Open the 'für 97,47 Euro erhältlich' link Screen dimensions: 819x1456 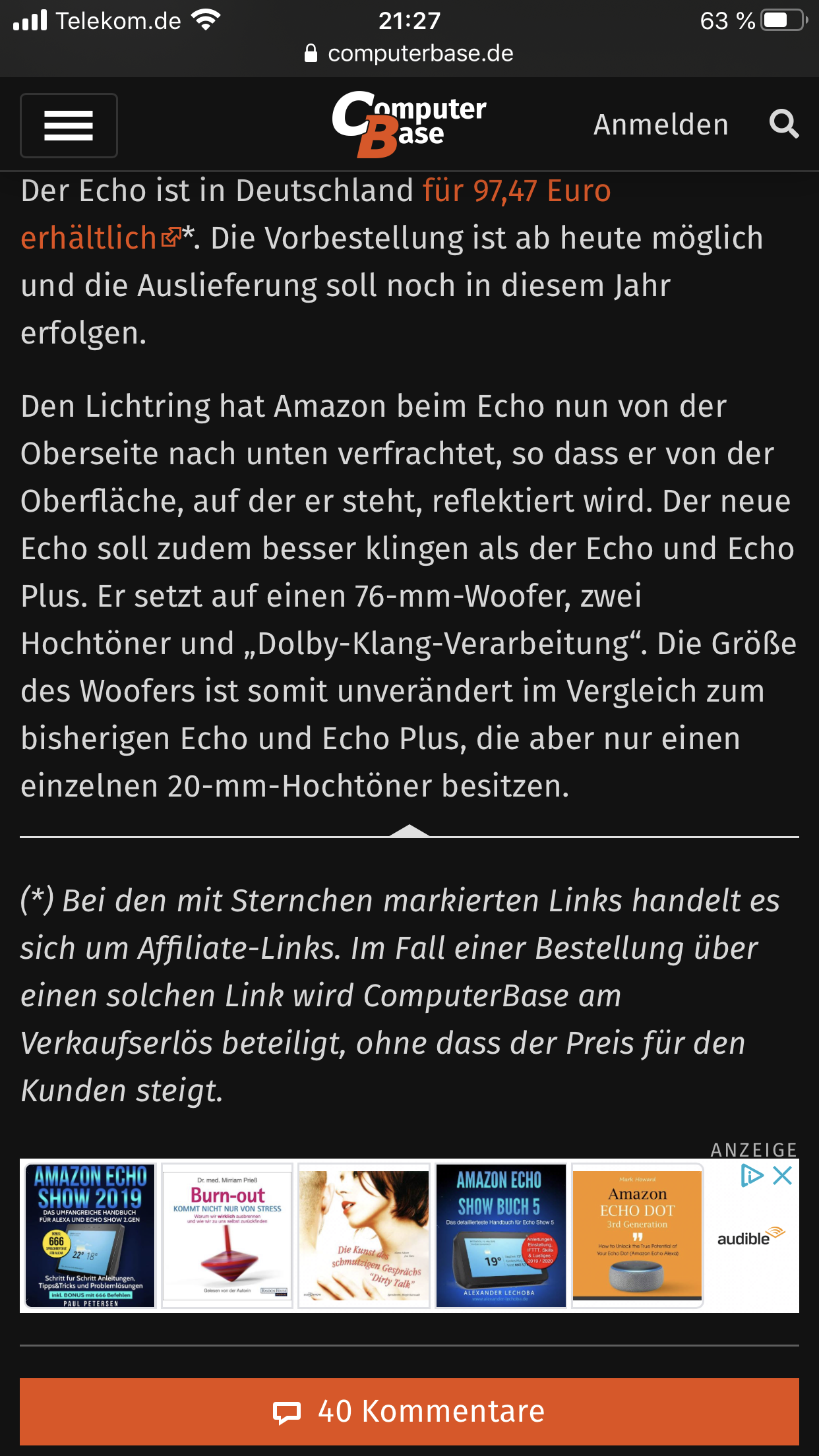516,191
